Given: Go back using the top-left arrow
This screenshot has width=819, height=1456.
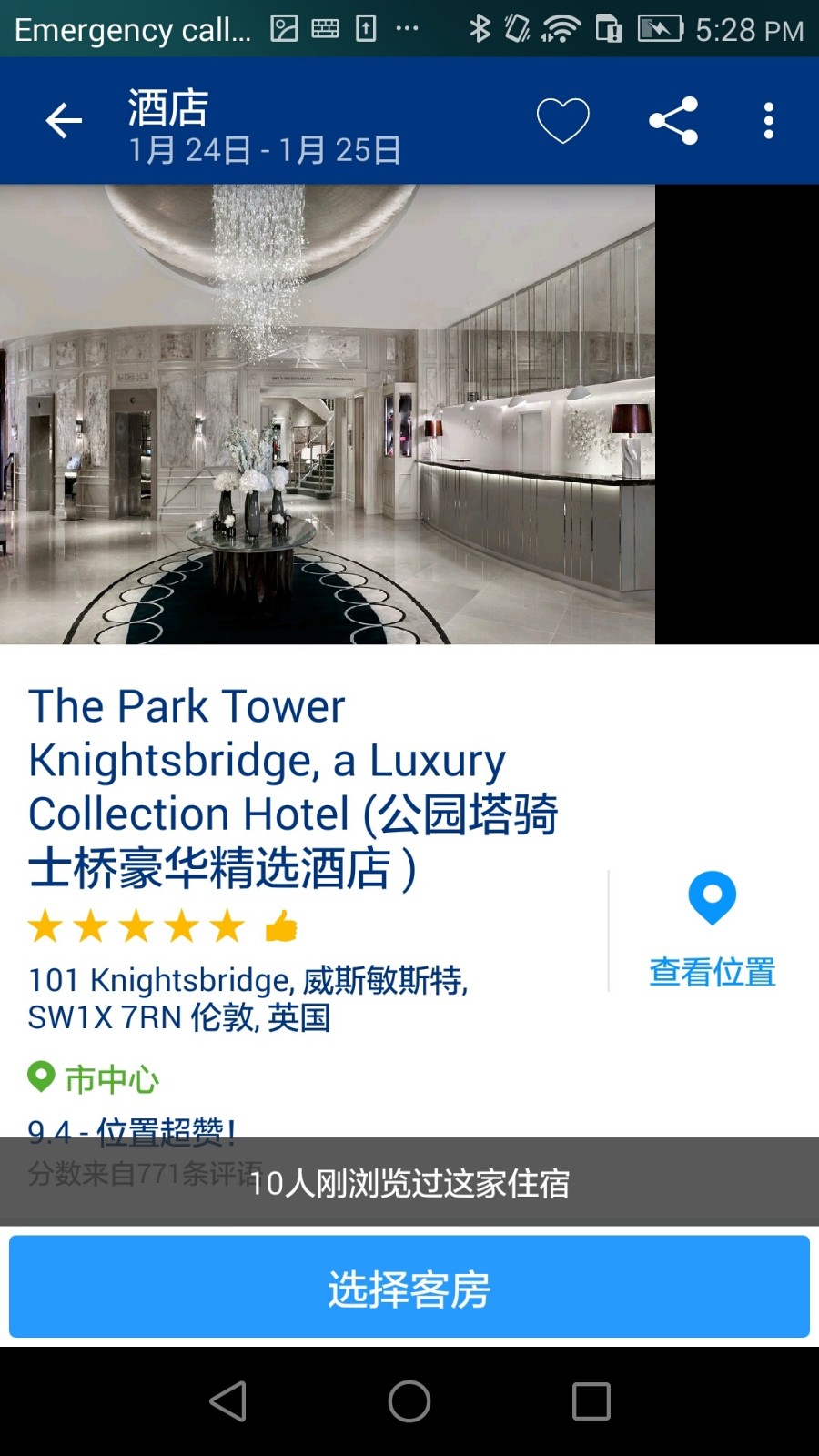Looking at the screenshot, I should pos(64,120).
